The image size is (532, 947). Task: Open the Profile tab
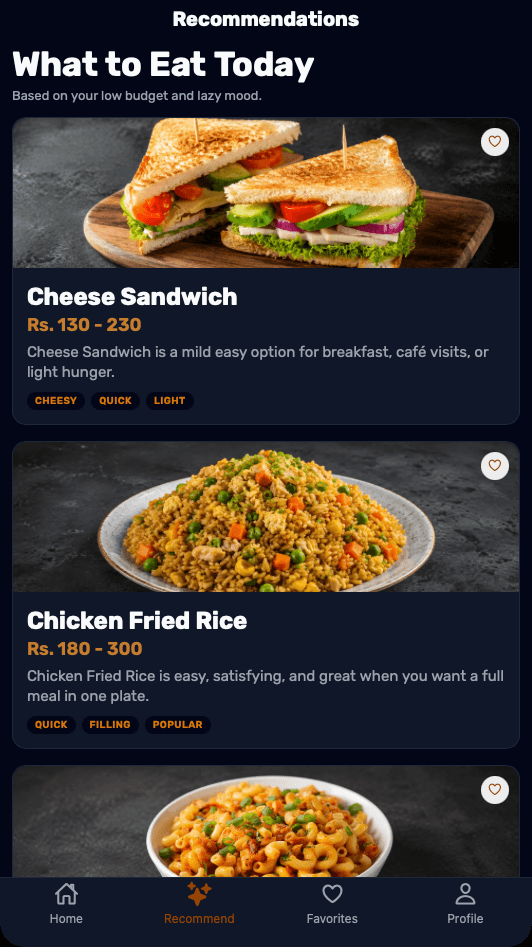coord(465,904)
